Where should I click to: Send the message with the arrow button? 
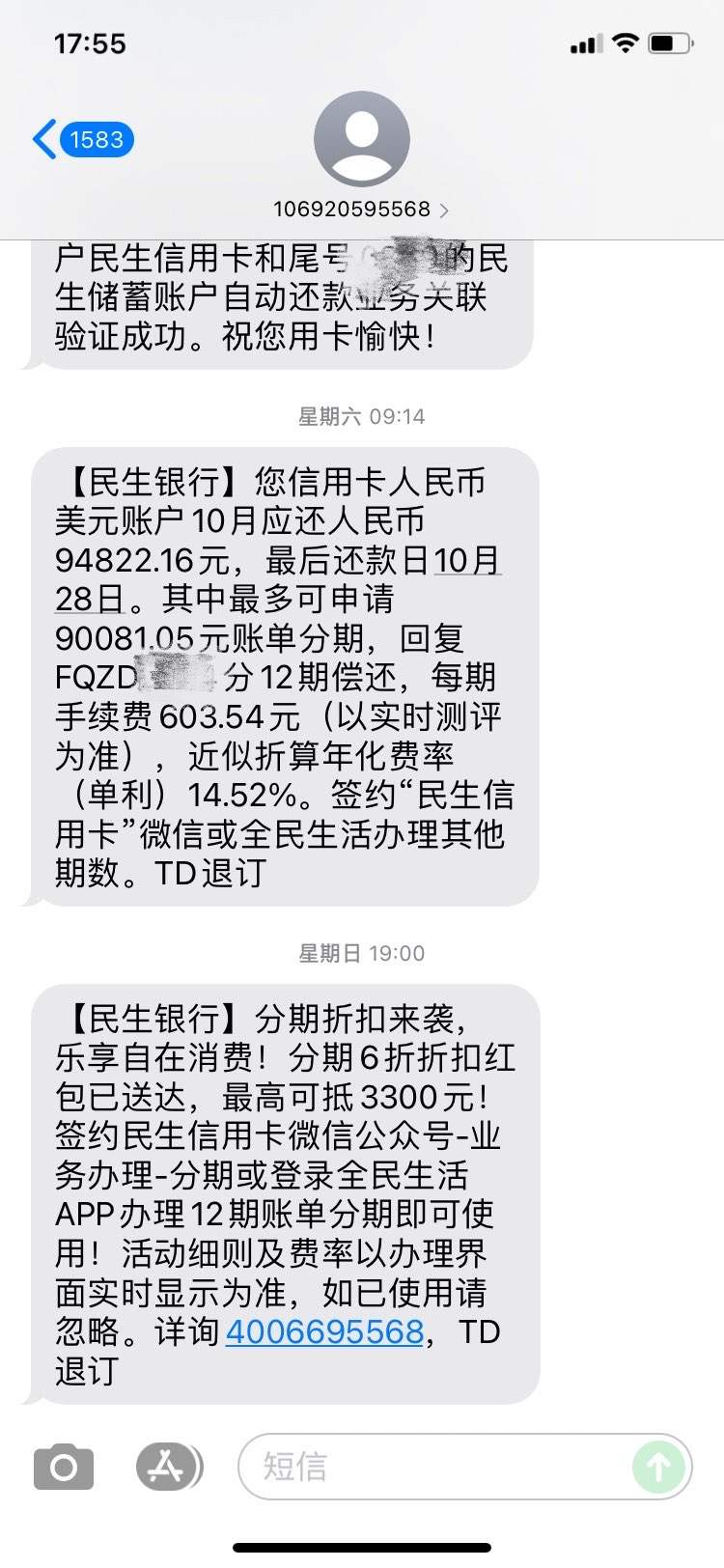coord(659,1468)
